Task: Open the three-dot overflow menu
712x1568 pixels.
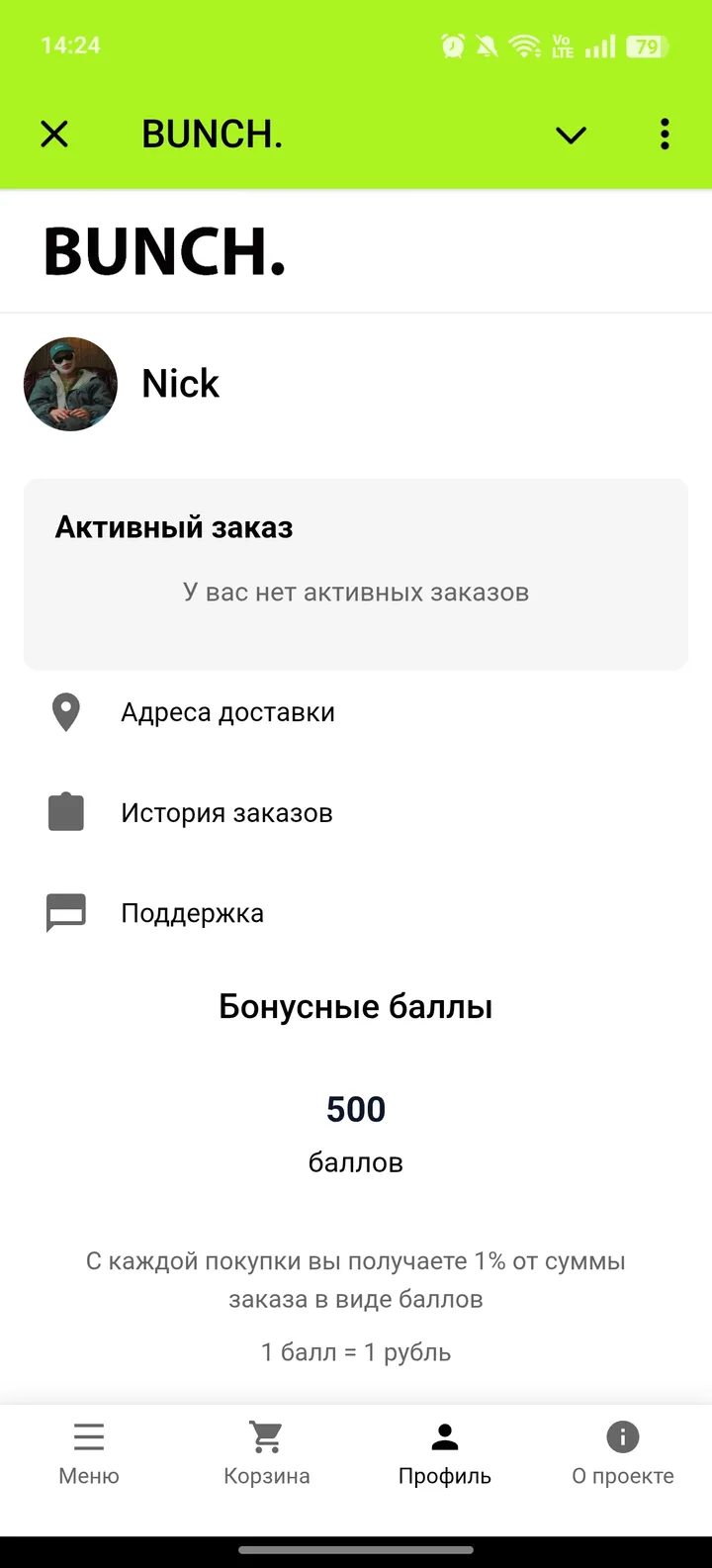Action: (x=664, y=134)
